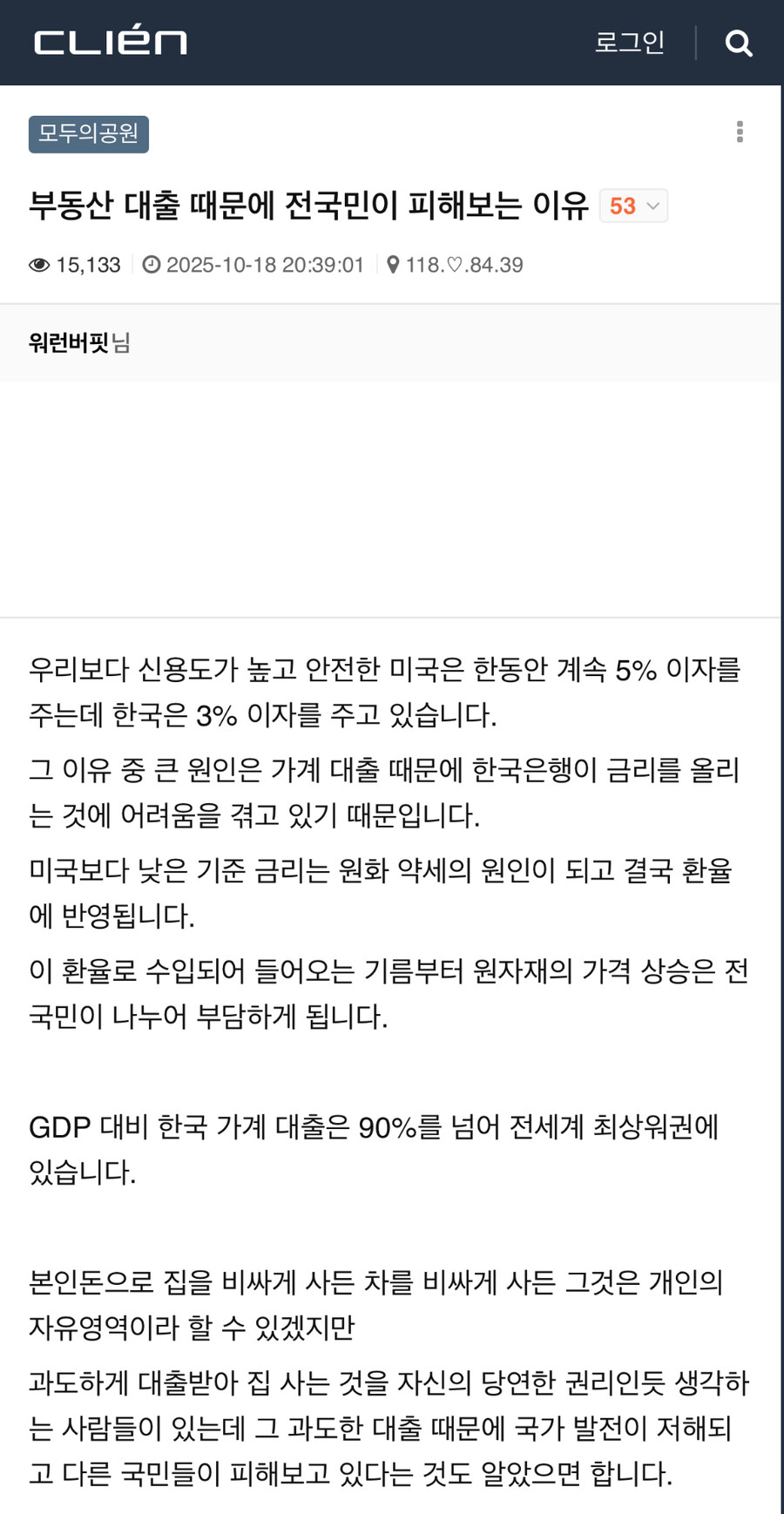Open author 워런버핏 profile
This screenshot has width=784, height=1514.
tap(69, 343)
